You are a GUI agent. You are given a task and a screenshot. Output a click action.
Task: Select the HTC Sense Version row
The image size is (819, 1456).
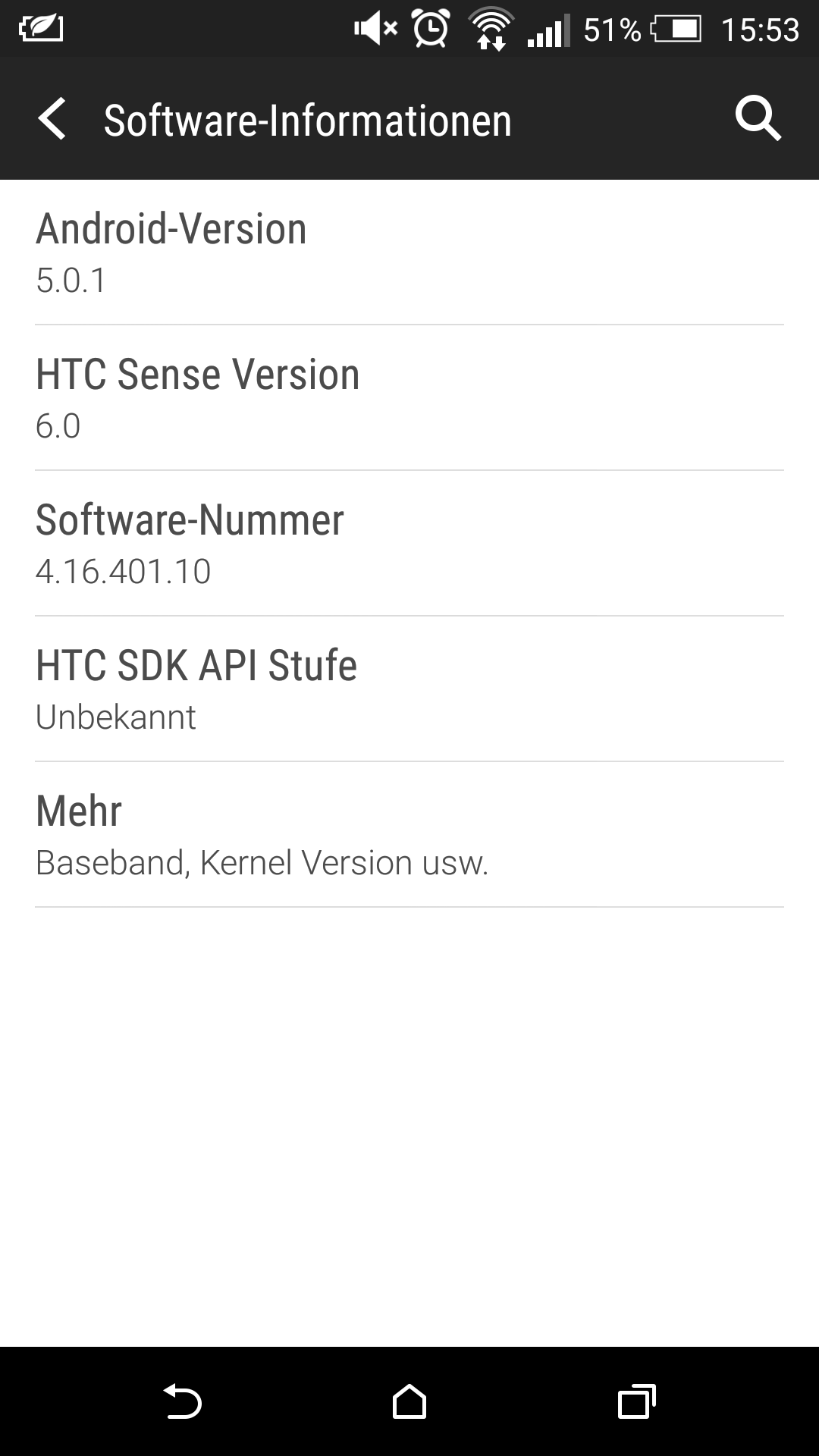click(409, 398)
